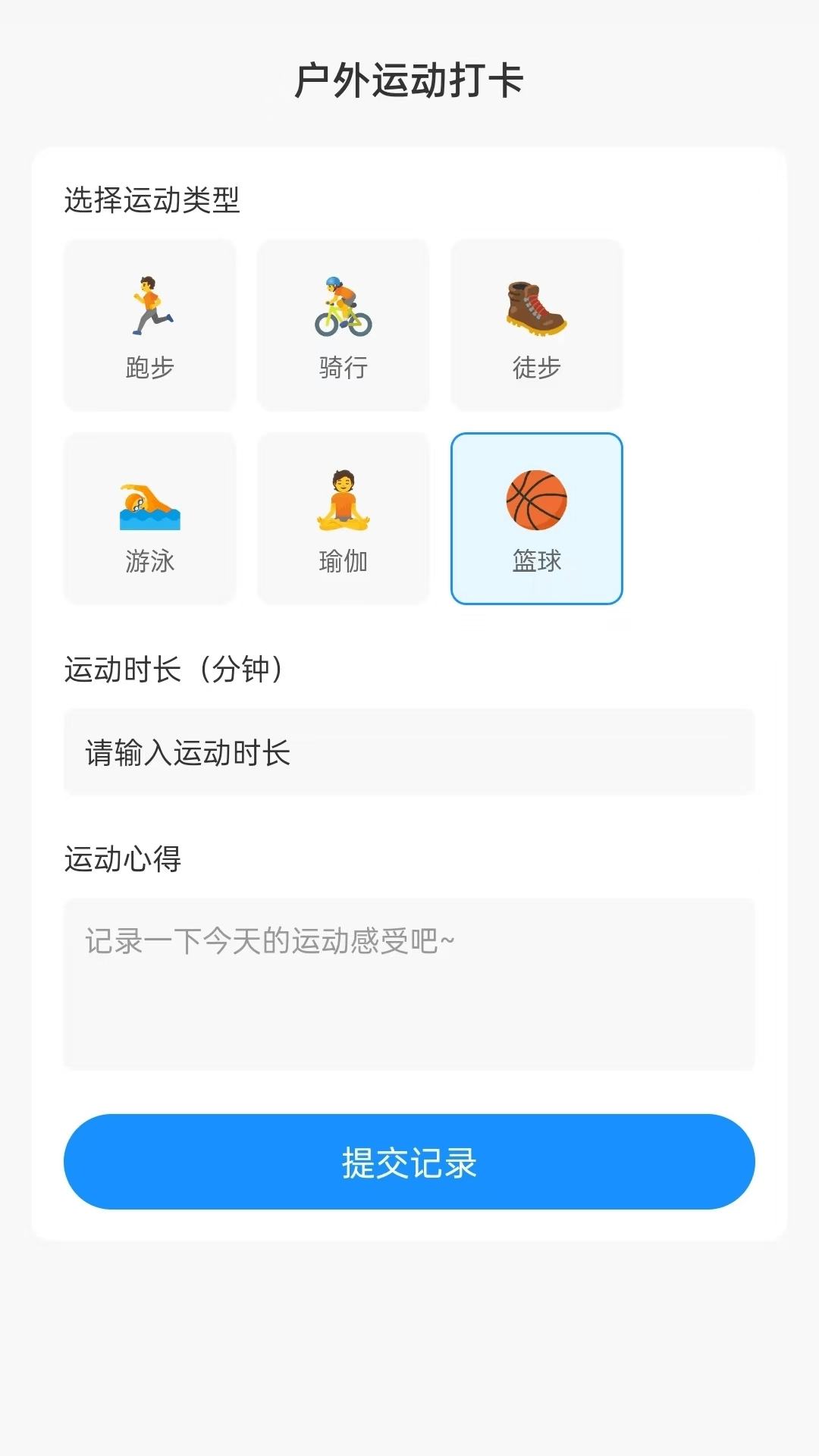Click the 运动时长 duration input field

click(x=409, y=752)
